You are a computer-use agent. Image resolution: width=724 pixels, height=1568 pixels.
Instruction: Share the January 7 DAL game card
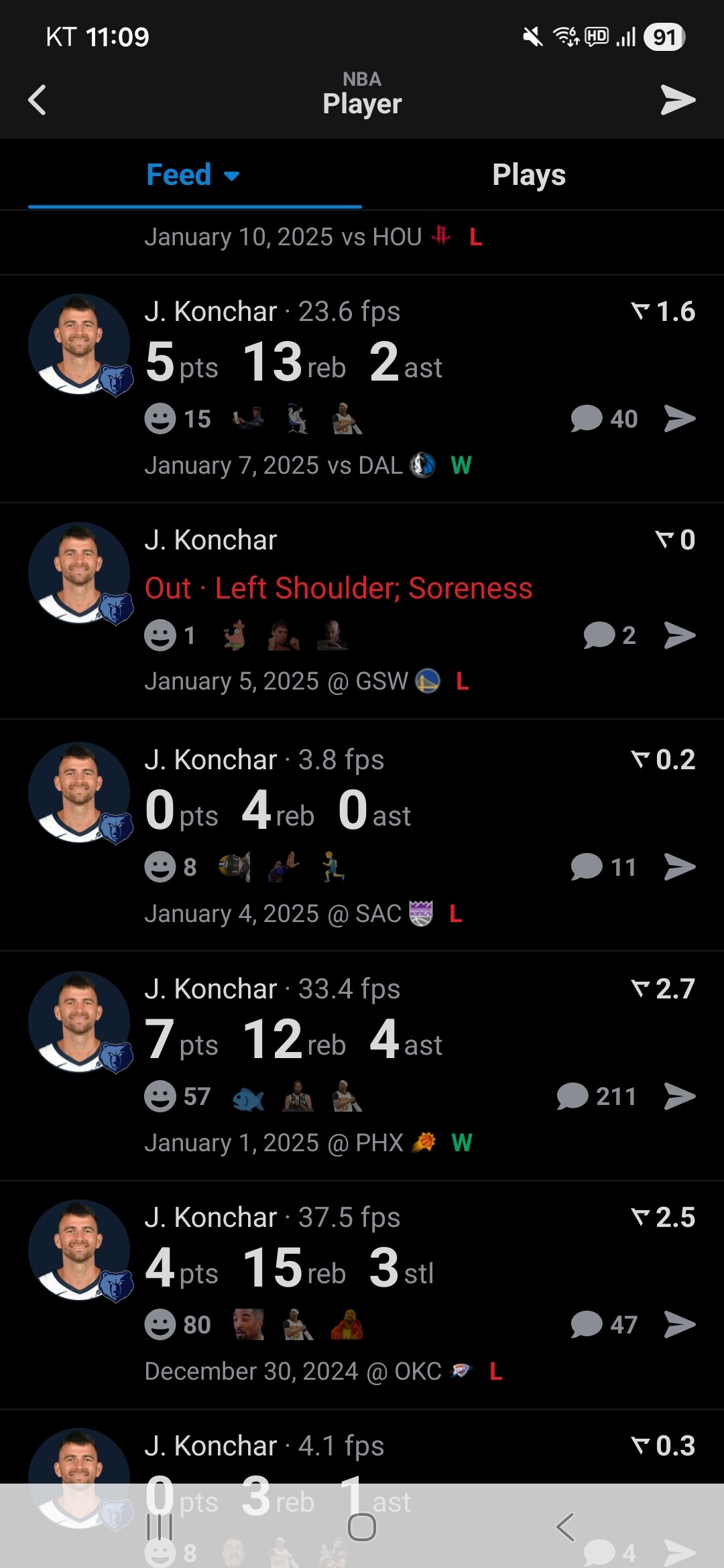[x=680, y=419]
